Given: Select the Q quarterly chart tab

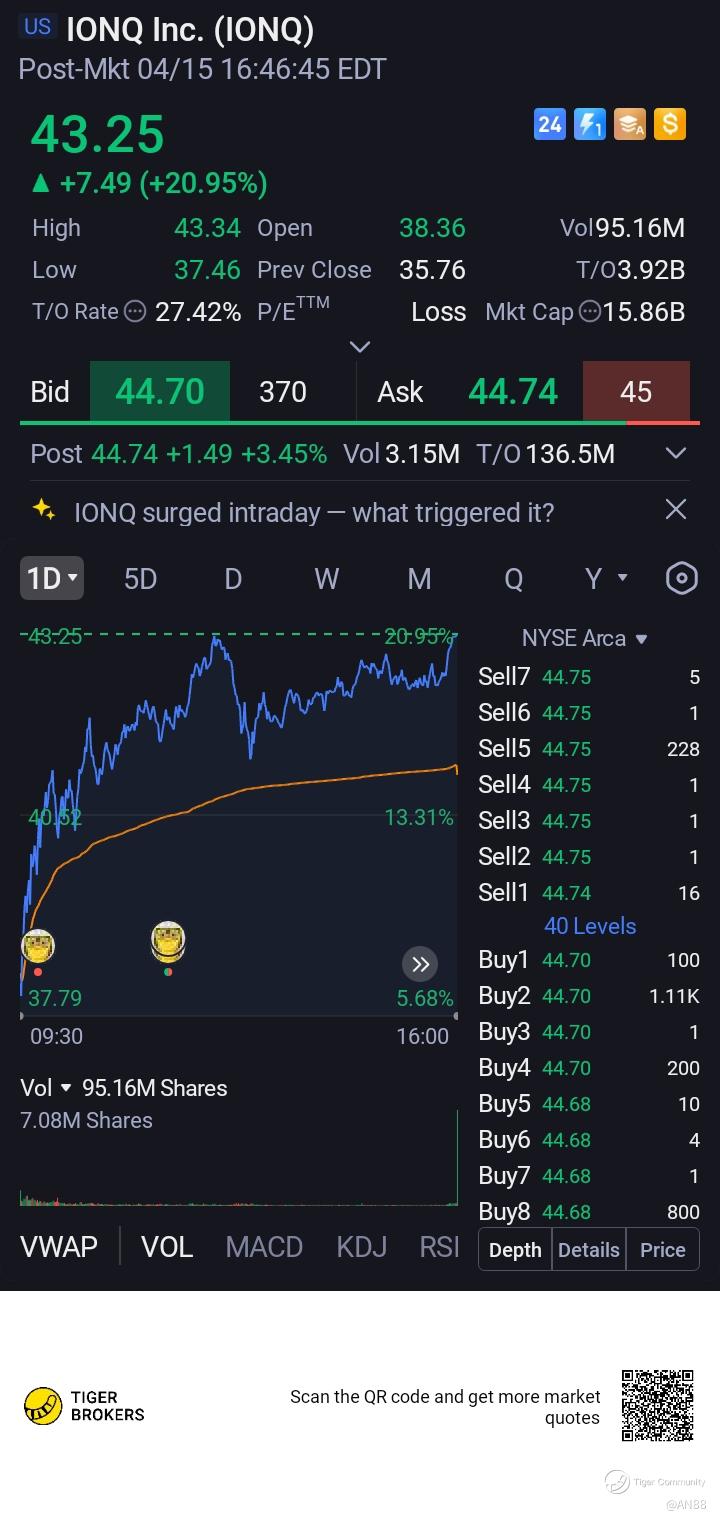Looking at the screenshot, I should point(513,579).
